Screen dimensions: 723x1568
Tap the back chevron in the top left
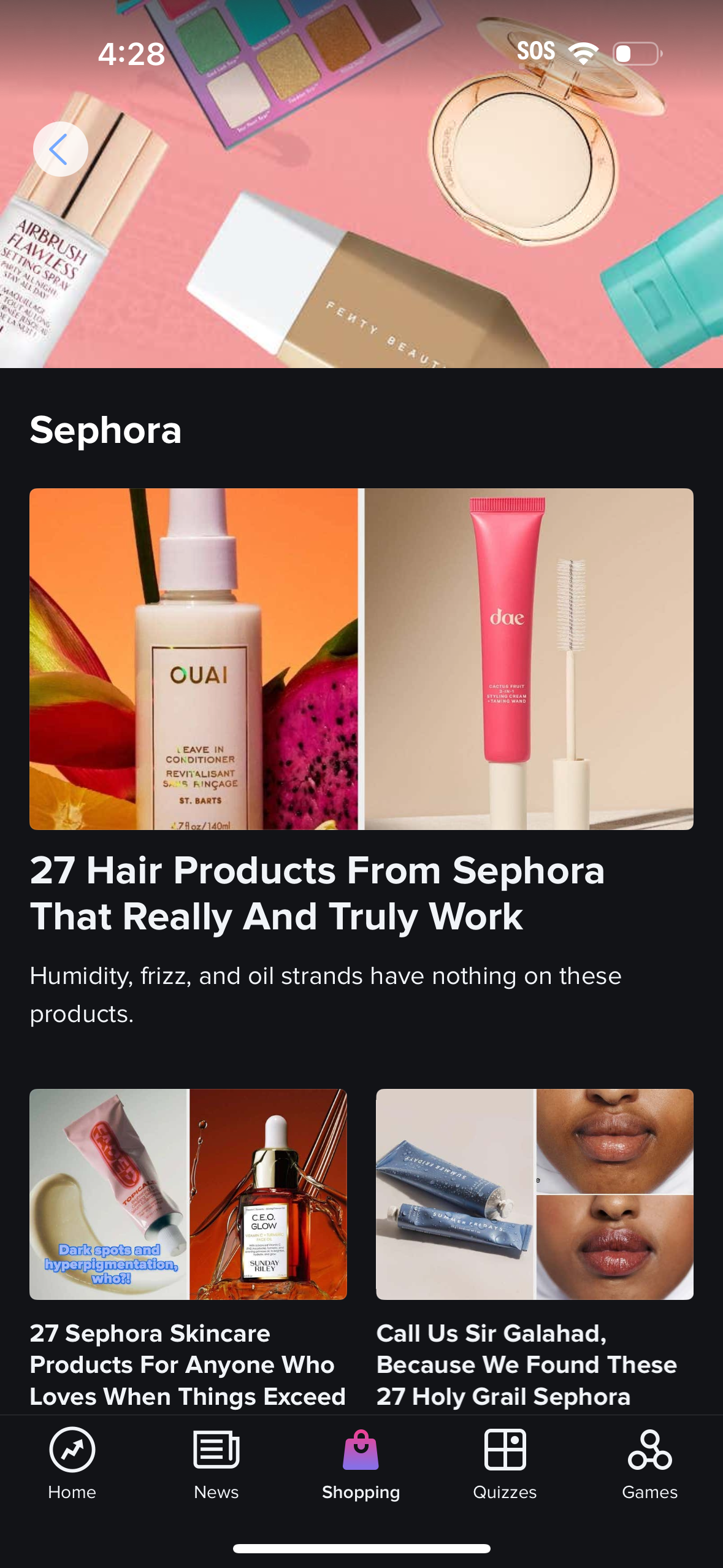point(60,148)
